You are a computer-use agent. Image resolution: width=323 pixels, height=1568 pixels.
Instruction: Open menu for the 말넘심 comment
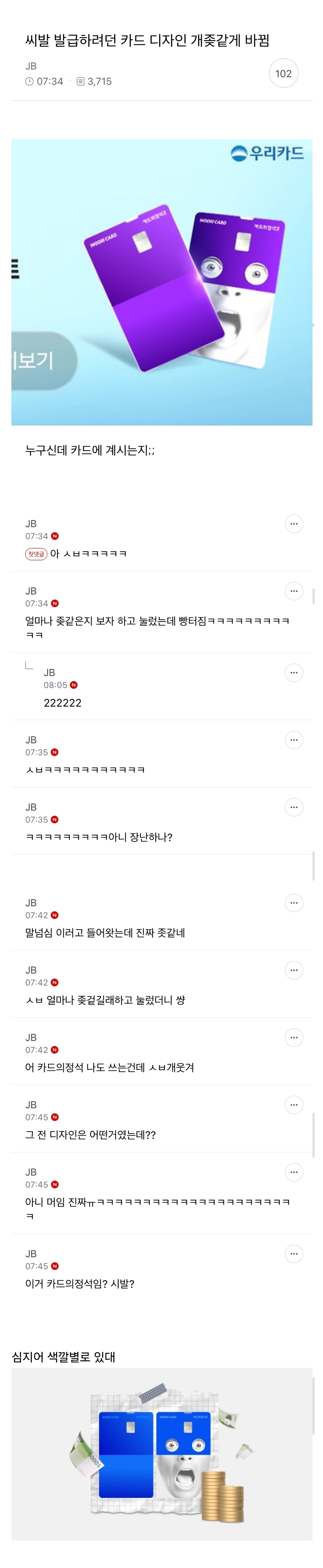point(294,903)
